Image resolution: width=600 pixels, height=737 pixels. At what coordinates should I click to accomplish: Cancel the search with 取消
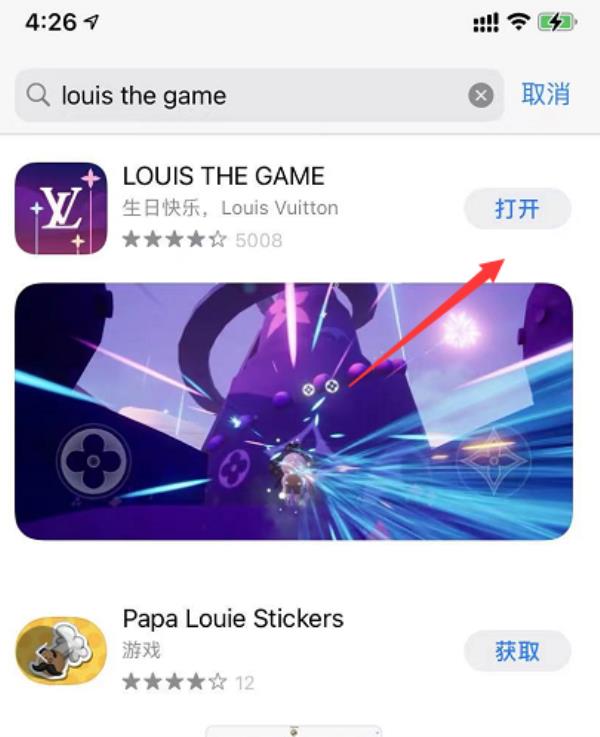click(x=546, y=95)
